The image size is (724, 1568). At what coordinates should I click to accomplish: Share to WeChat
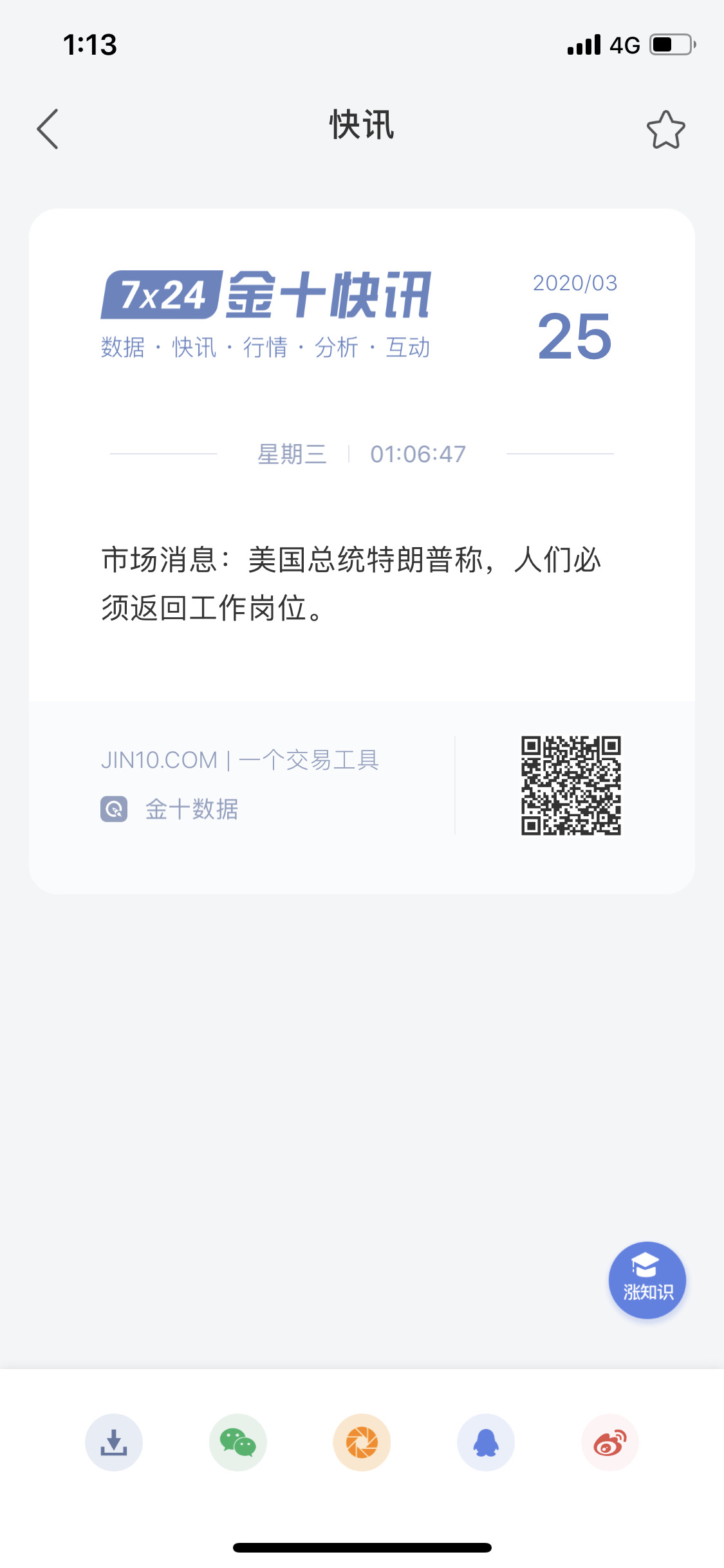click(238, 1442)
